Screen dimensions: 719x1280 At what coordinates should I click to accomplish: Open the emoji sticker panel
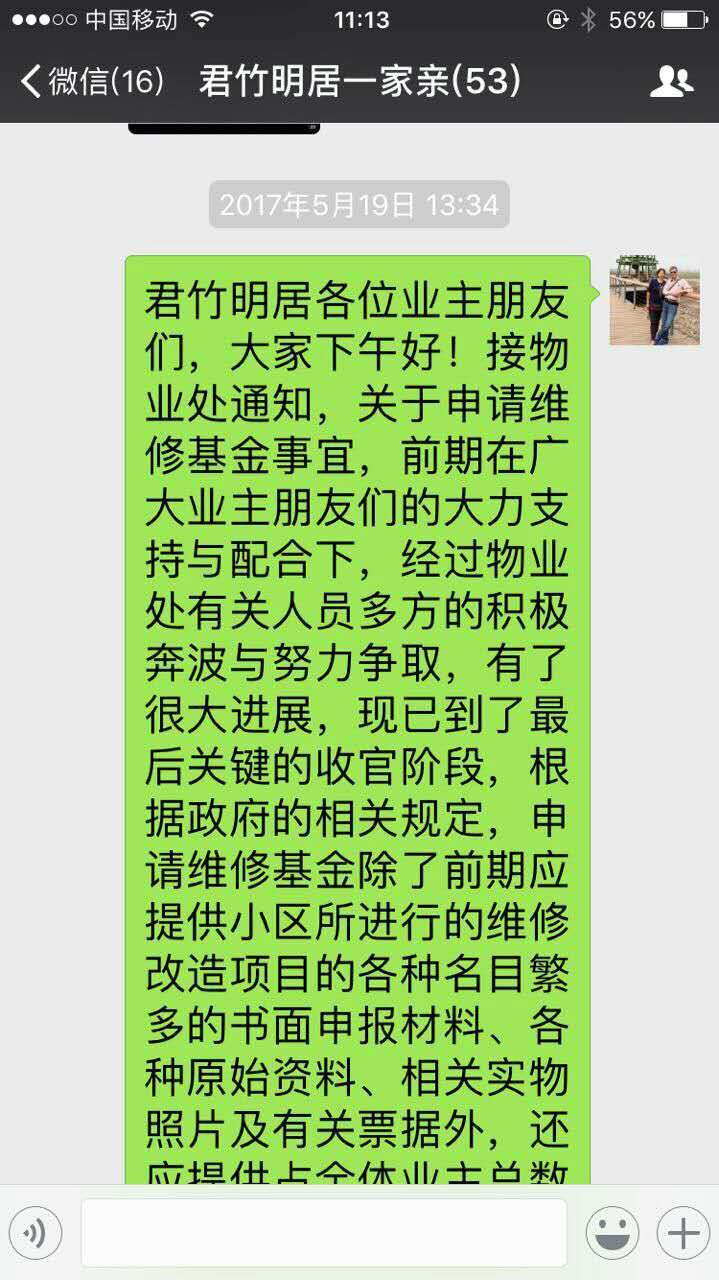(x=612, y=1233)
